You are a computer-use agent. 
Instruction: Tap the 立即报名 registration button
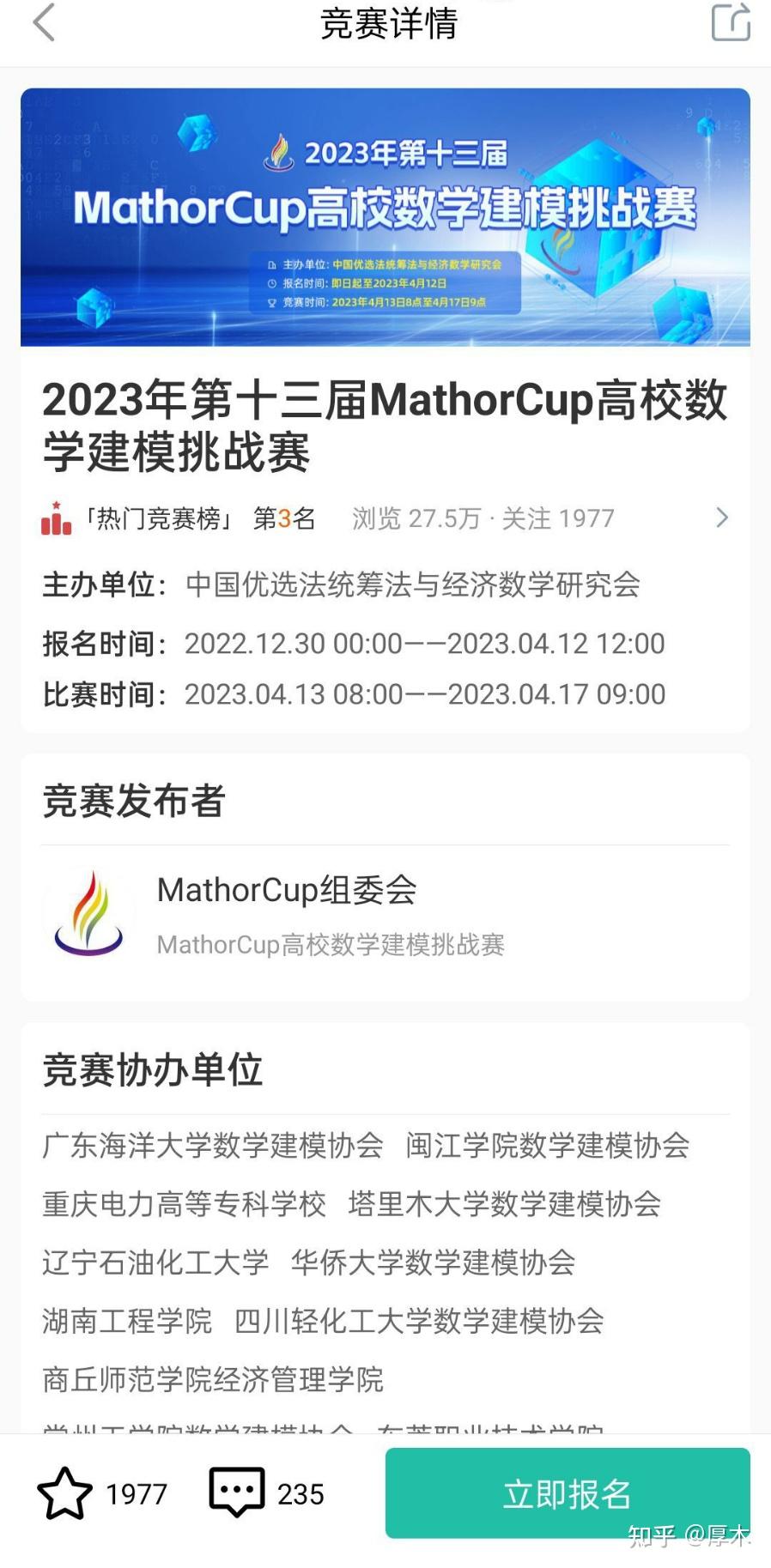[x=567, y=1493]
